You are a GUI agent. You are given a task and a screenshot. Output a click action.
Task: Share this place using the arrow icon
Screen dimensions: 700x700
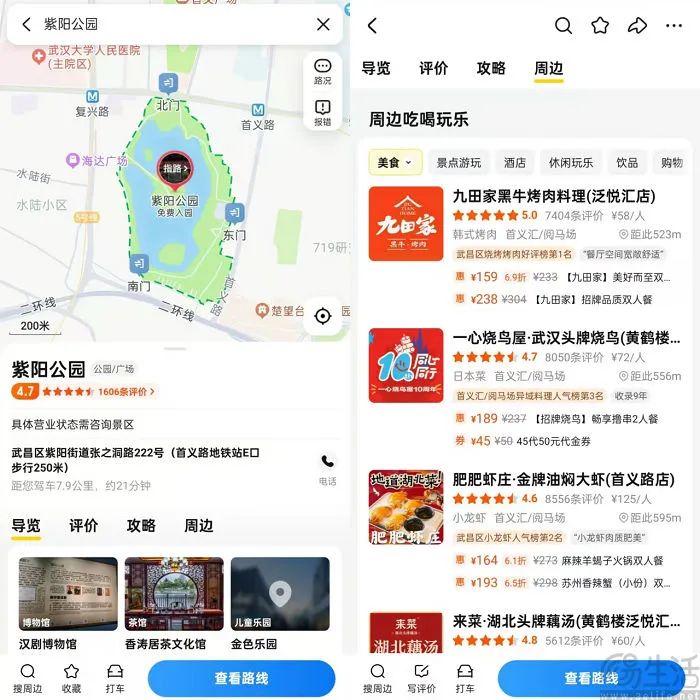(637, 26)
